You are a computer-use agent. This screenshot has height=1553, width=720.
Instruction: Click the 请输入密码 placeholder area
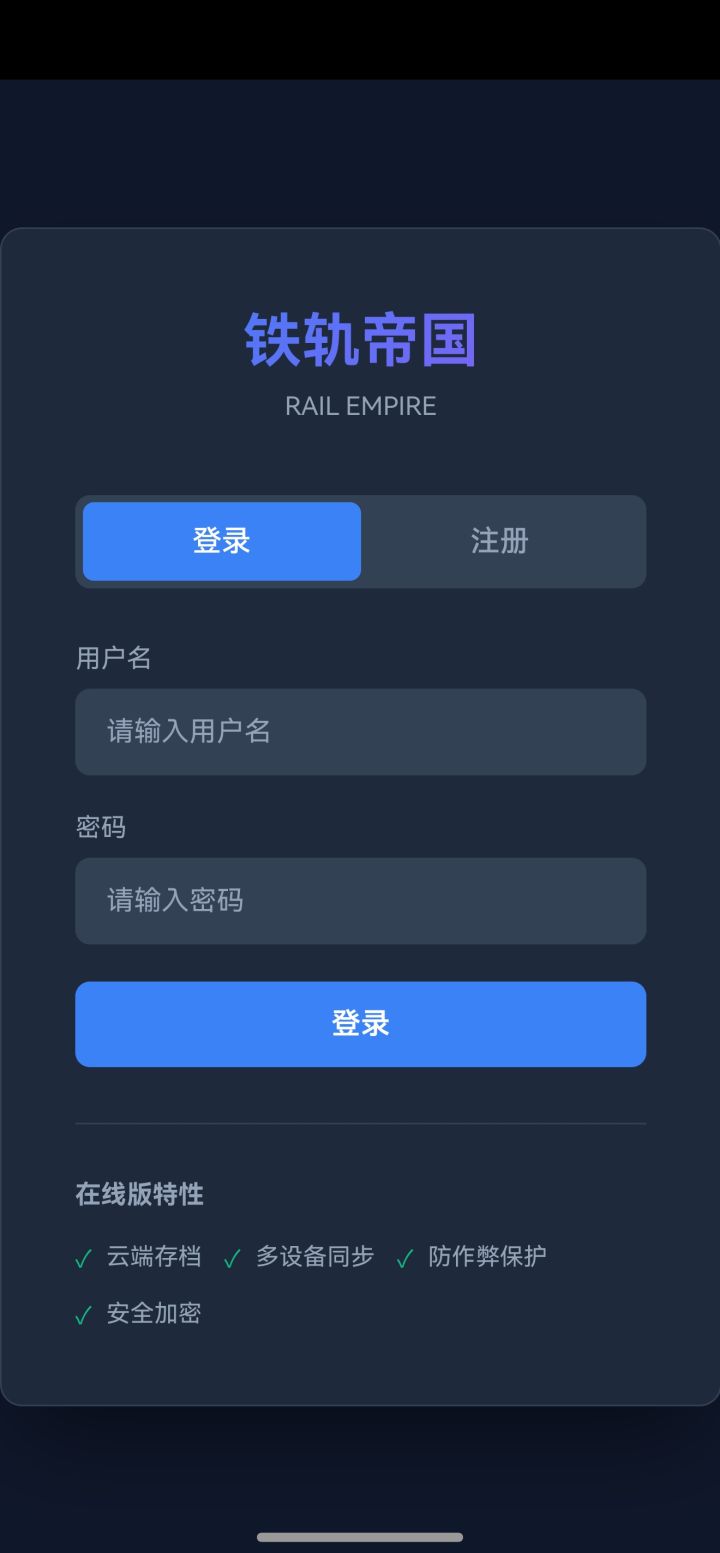(x=173, y=901)
